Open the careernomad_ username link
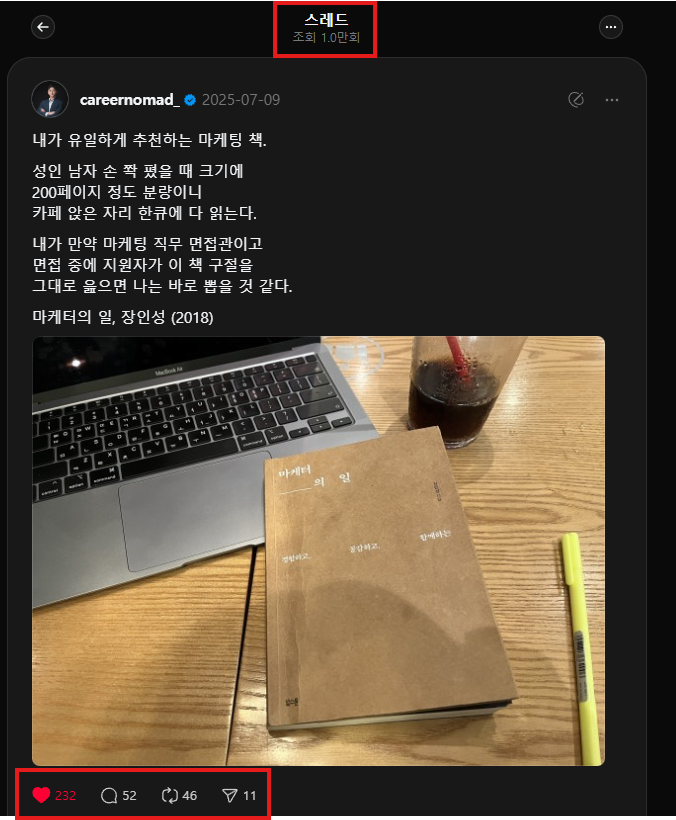The image size is (676, 820). click(129, 100)
